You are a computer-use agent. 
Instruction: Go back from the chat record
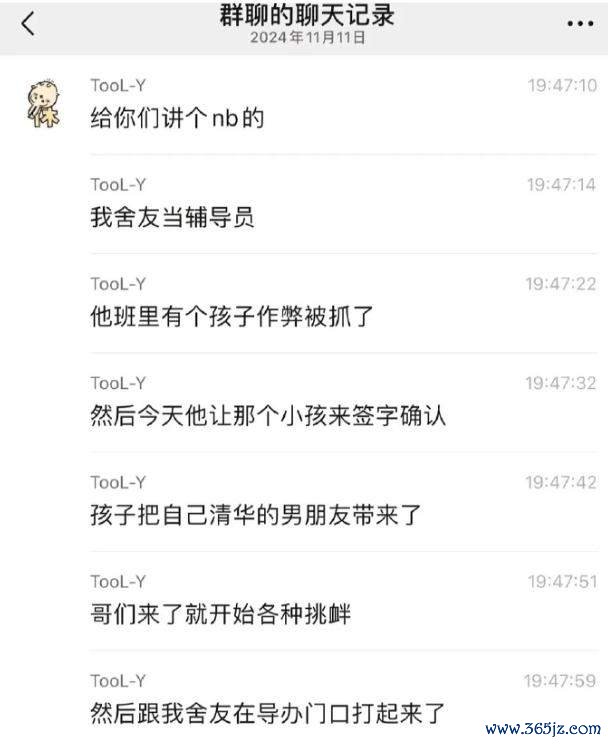(x=27, y=24)
